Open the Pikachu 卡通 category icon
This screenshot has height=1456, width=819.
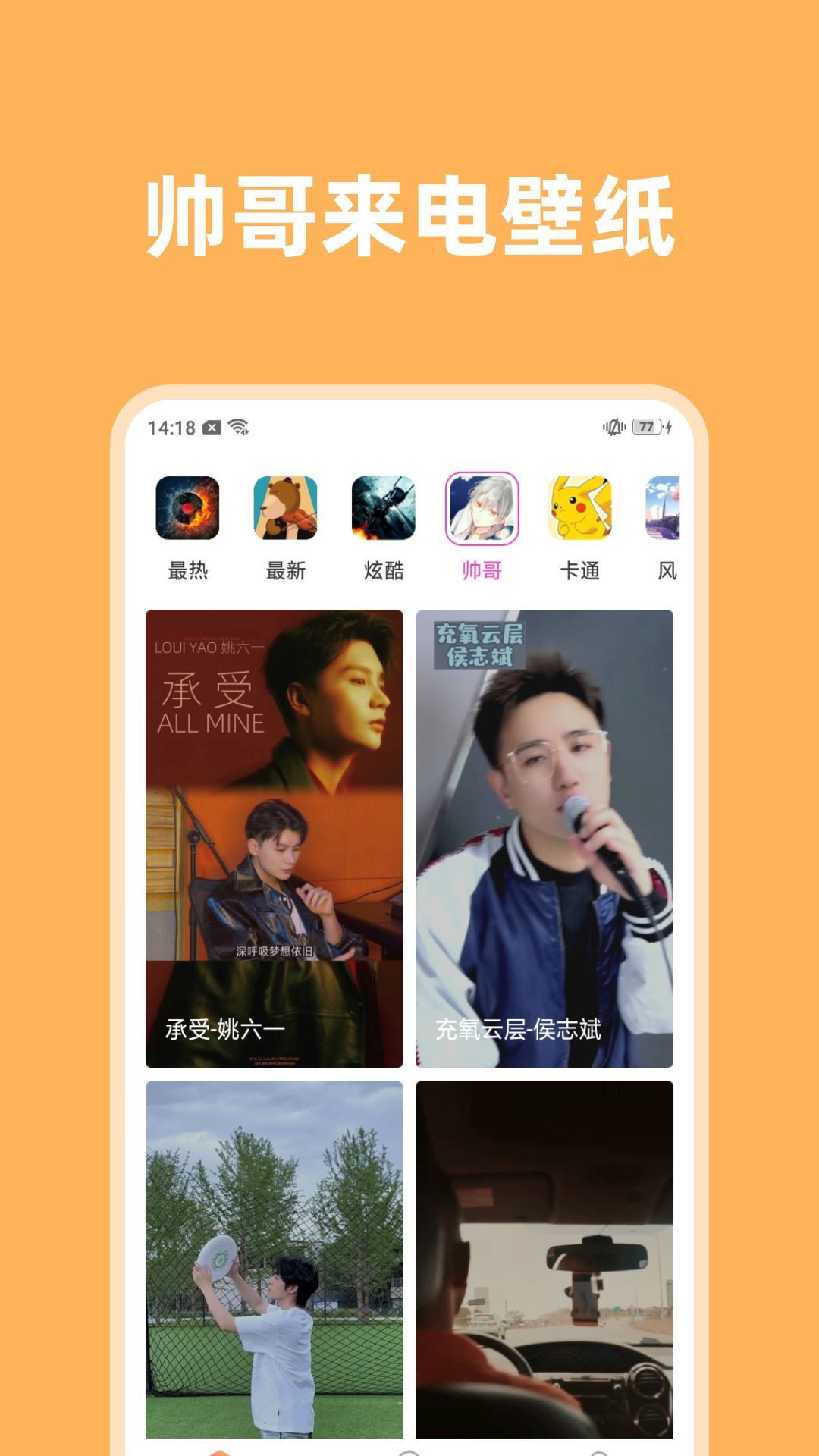pos(582,510)
